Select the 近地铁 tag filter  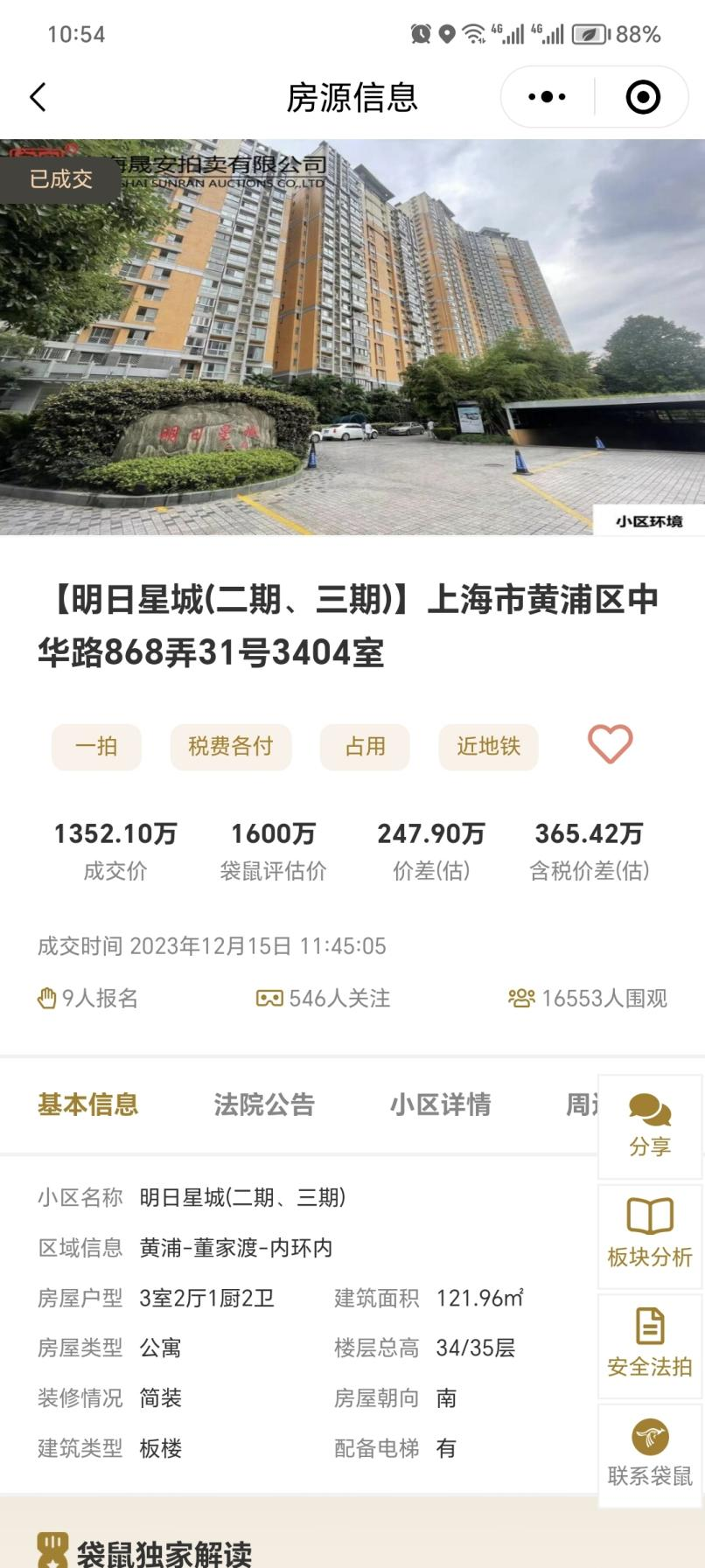coord(488,747)
